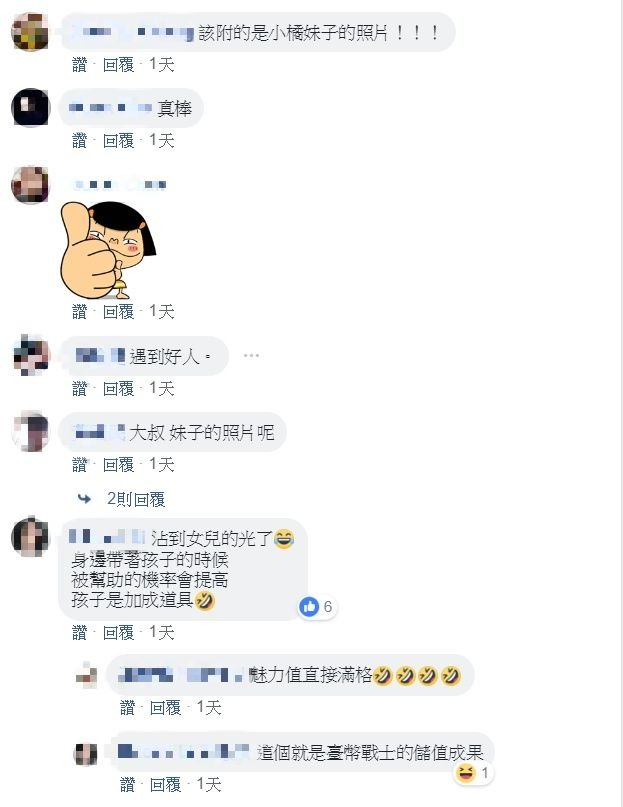Like the 臺幣戰士的儲值成果 reply
The height and width of the screenshot is (807, 623).
(127, 784)
